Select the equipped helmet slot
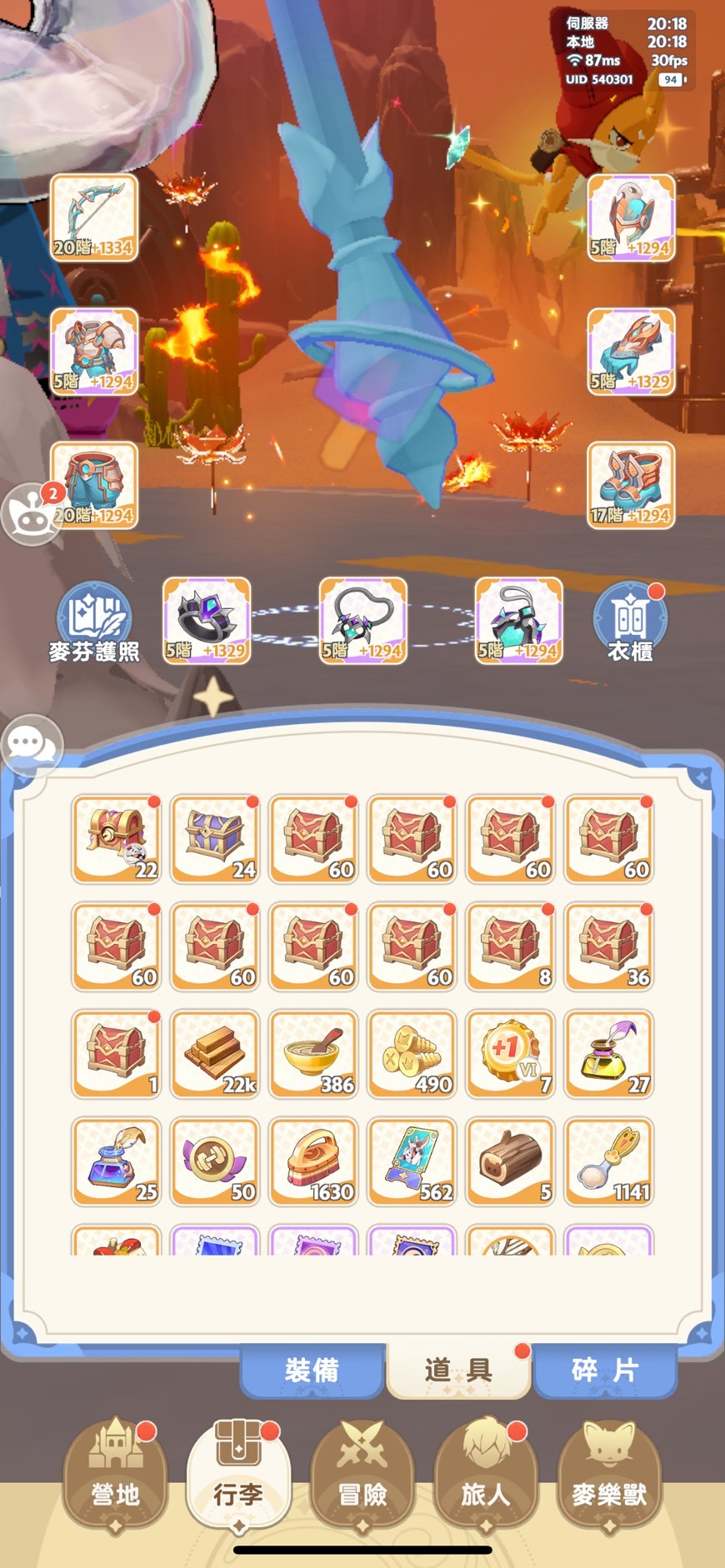 click(631, 218)
